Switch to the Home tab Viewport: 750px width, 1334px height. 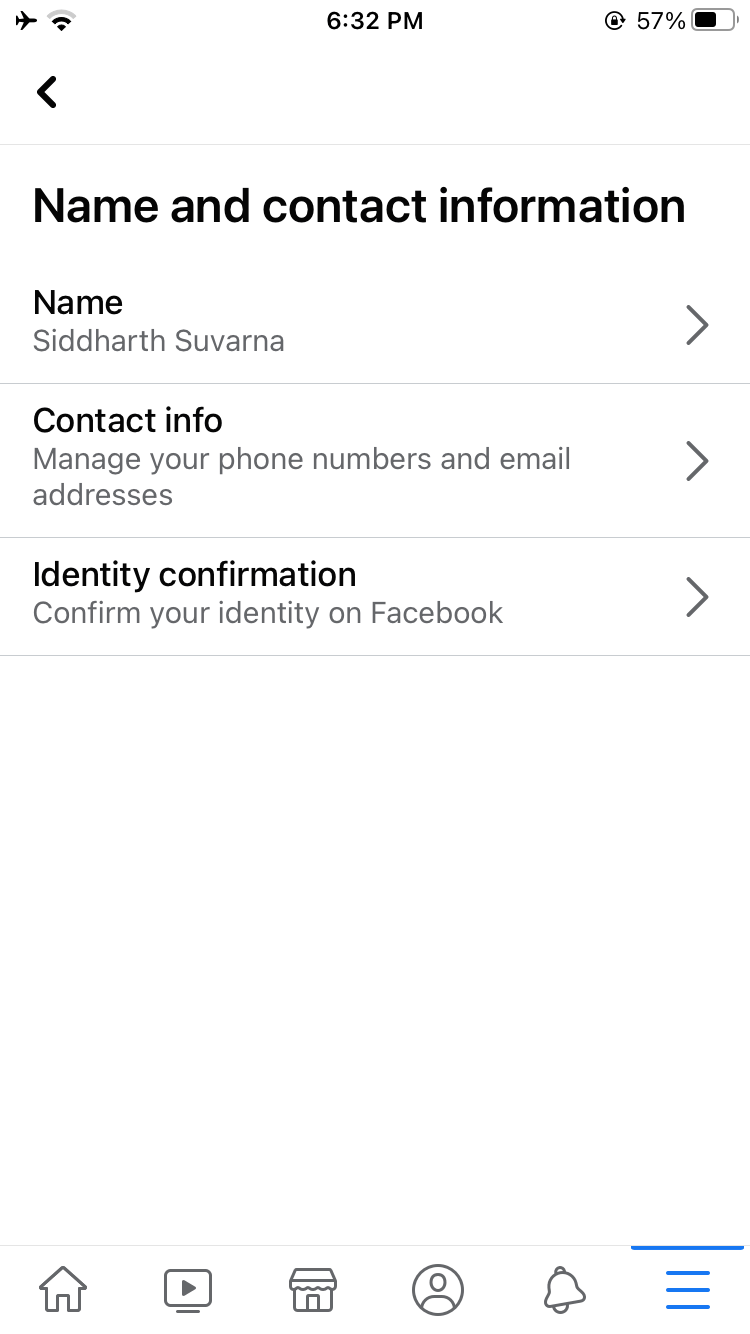coord(62,1289)
